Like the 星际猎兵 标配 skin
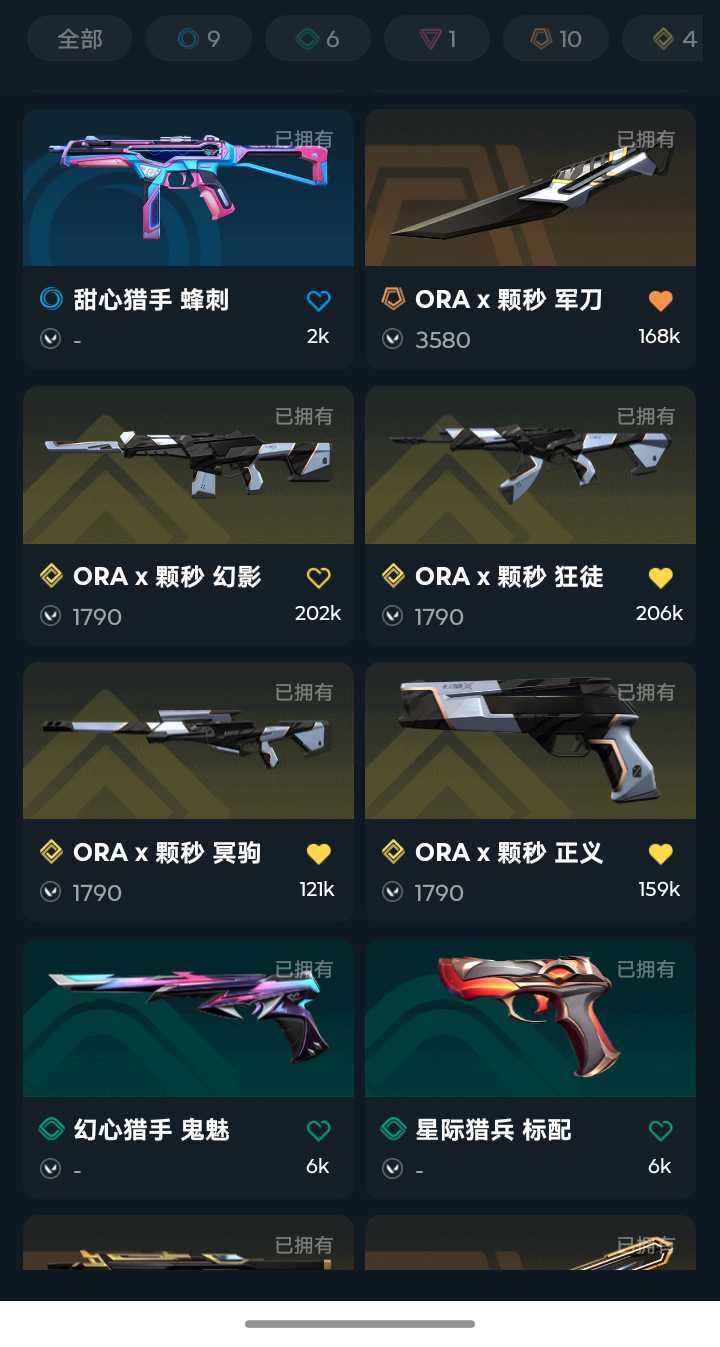Image resolution: width=720 pixels, height=1347 pixels. [660, 1130]
